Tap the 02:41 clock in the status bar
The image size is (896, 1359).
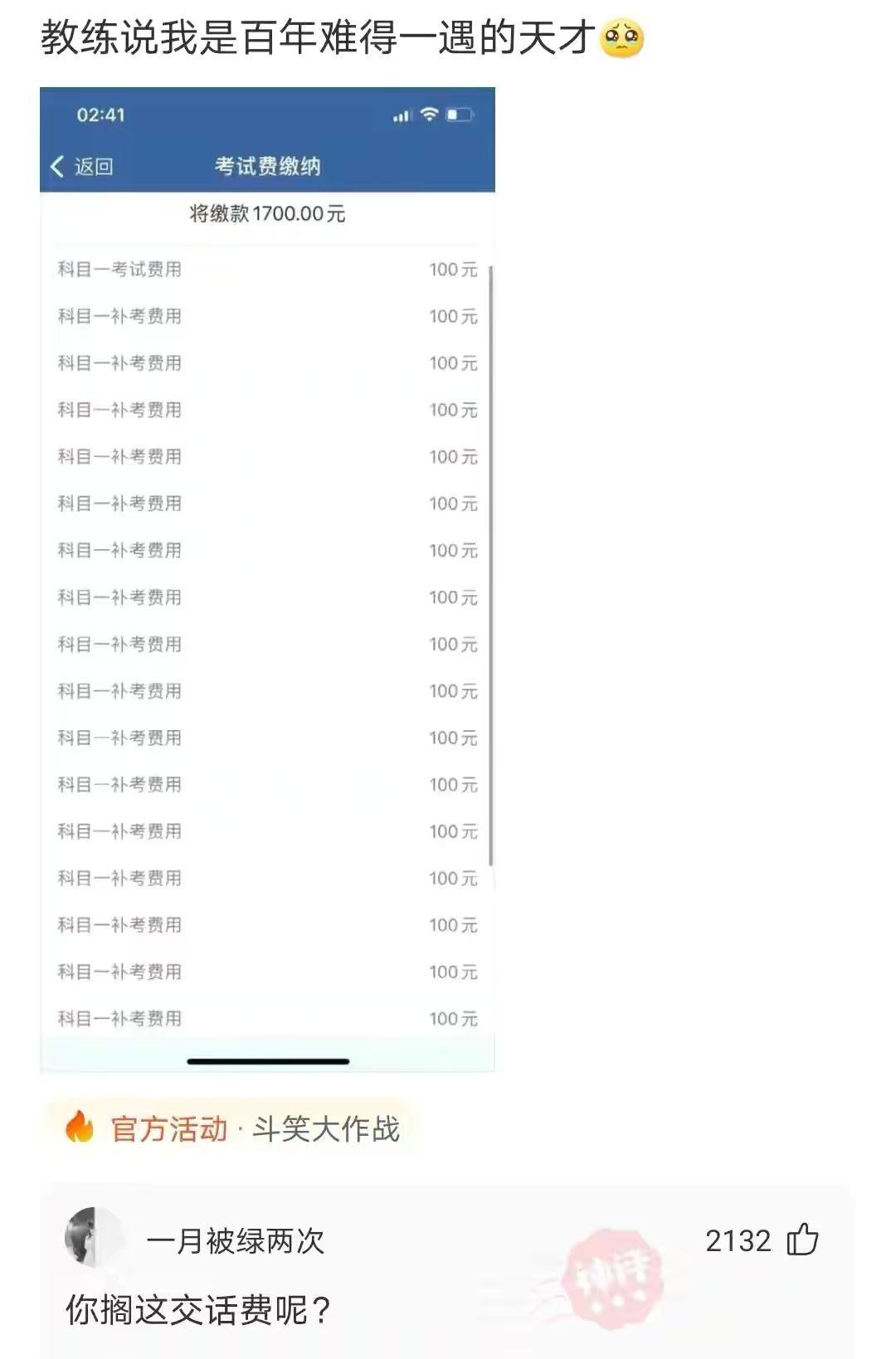pos(100,116)
